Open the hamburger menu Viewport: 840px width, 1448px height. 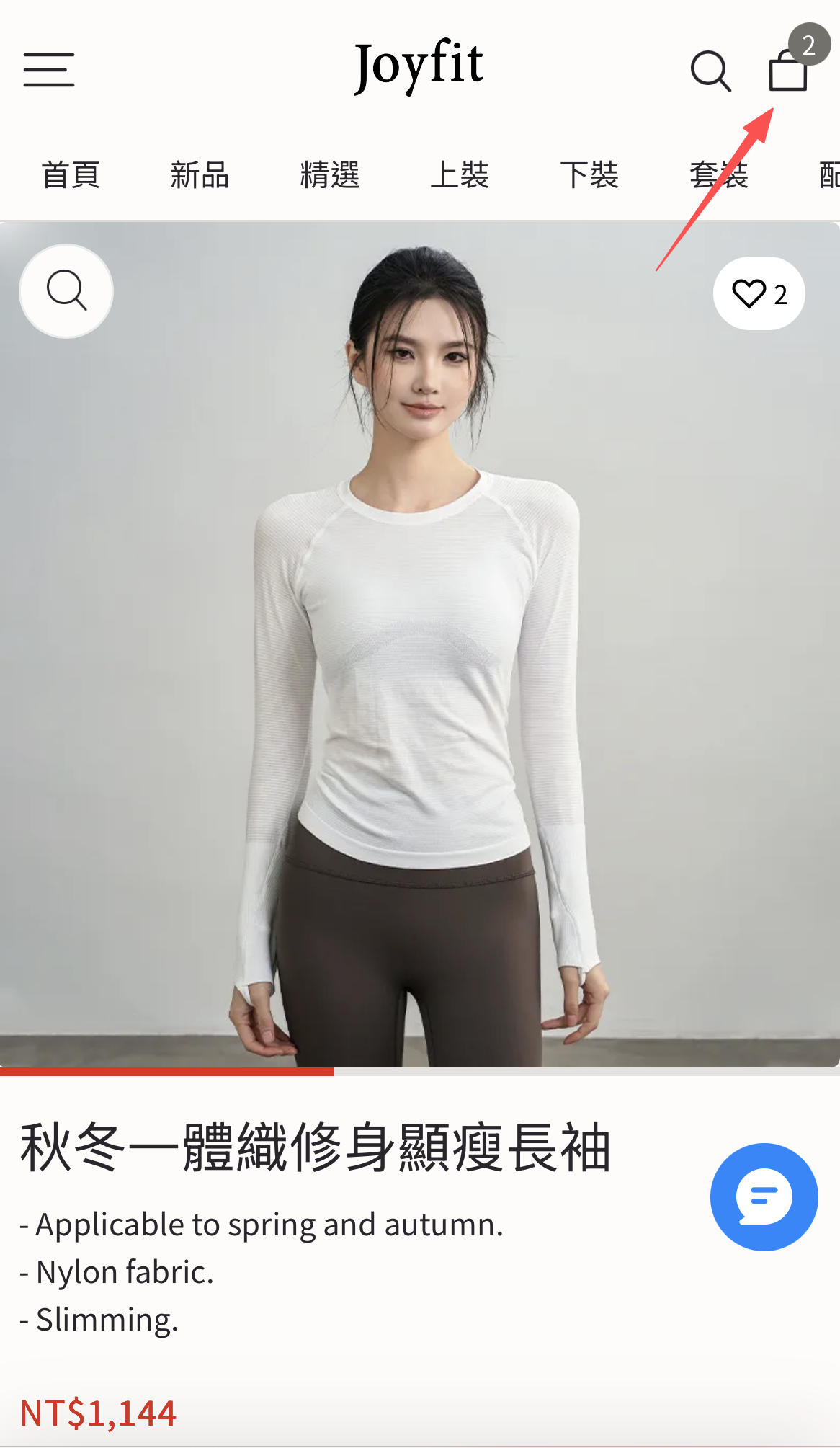tap(49, 70)
